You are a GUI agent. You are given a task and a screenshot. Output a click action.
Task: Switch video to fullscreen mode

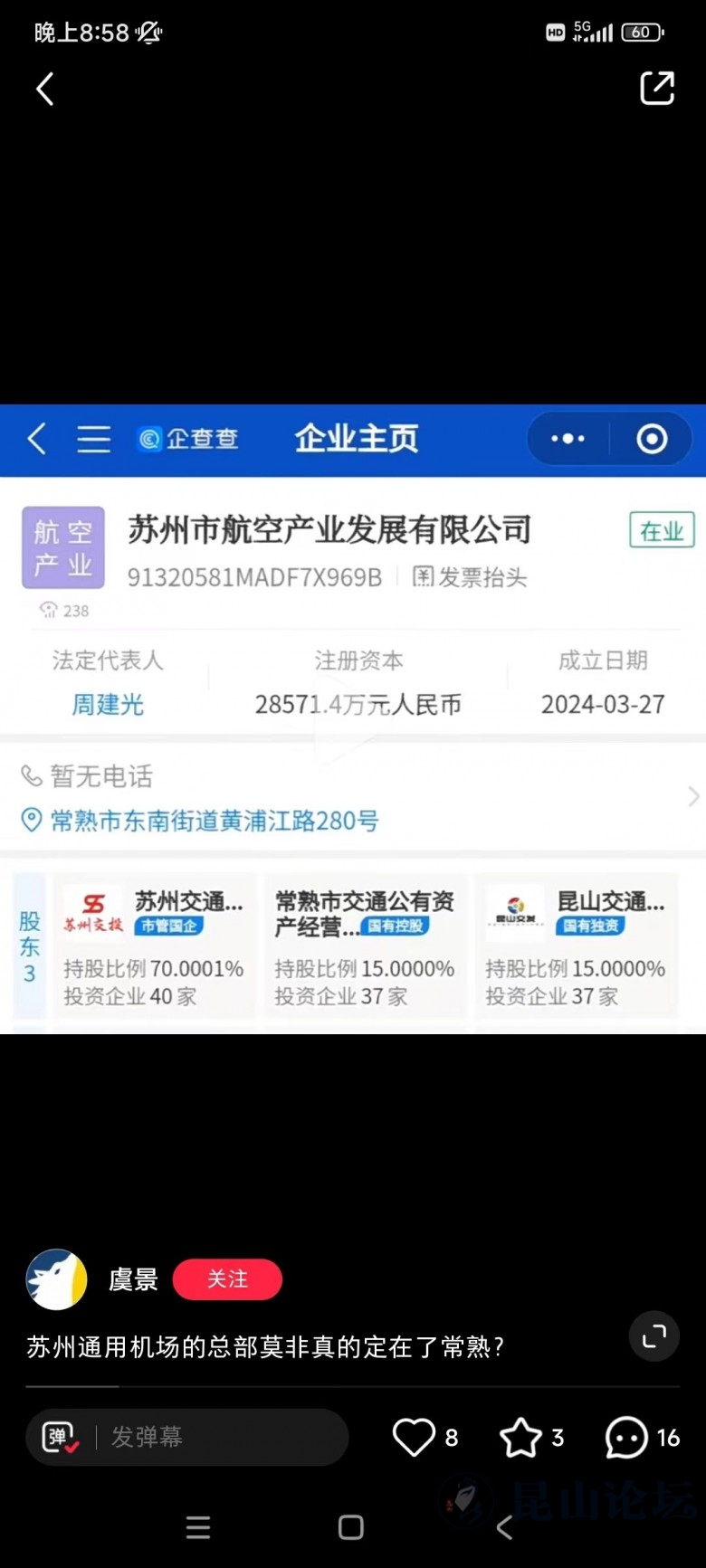coord(654,1335)
